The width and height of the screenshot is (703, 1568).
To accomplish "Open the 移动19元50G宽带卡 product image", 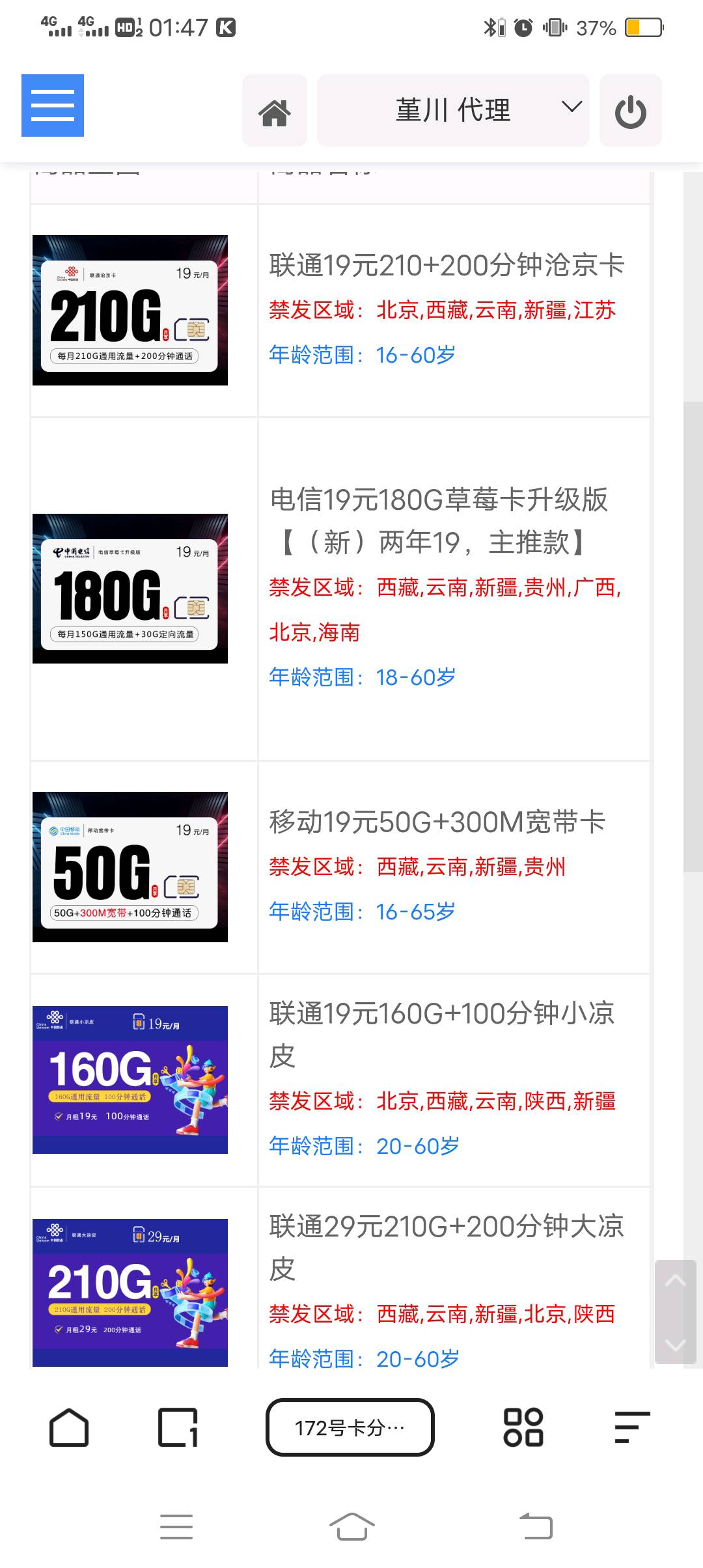I will (x=130, y=867).
